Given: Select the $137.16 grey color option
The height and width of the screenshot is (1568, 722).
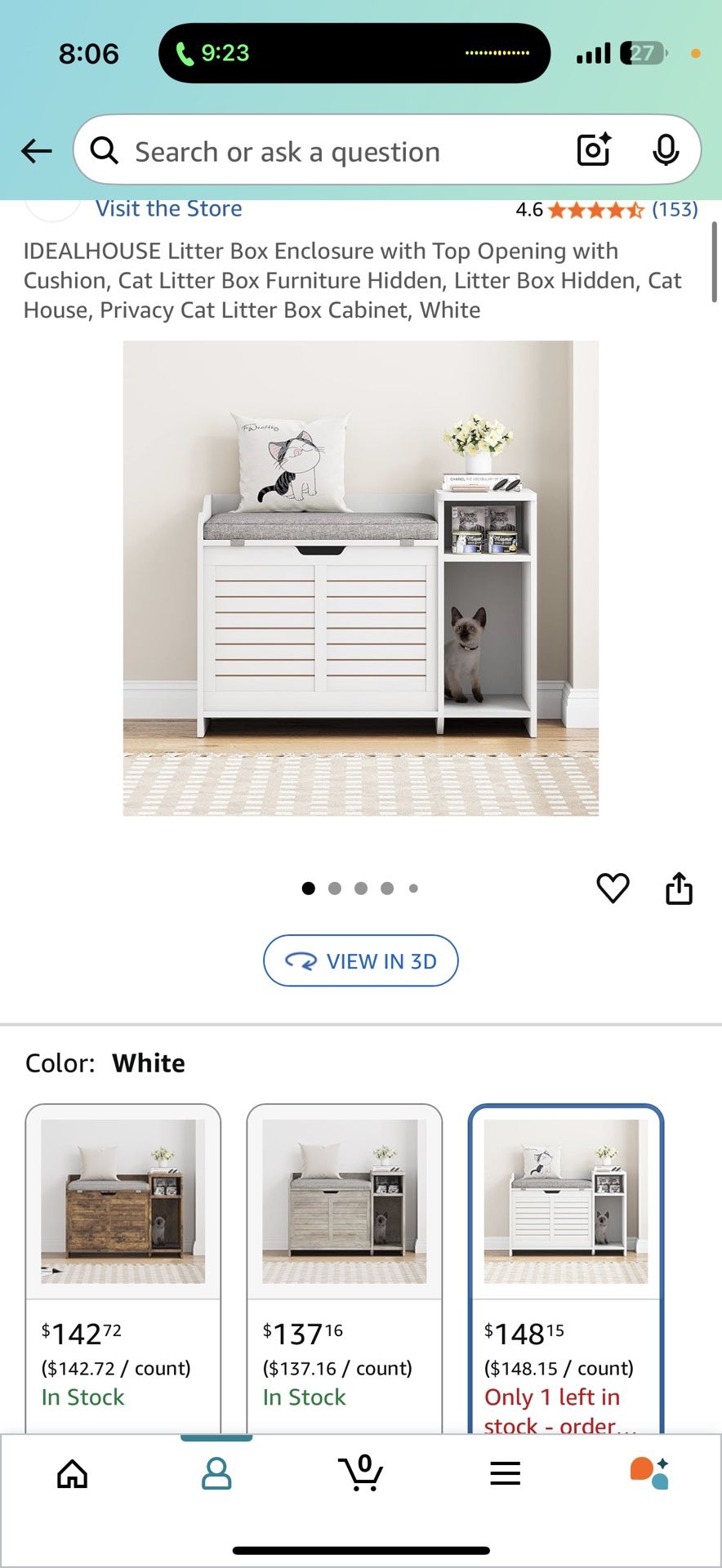Looking at the screenshot, I should tap(345, 1266).
